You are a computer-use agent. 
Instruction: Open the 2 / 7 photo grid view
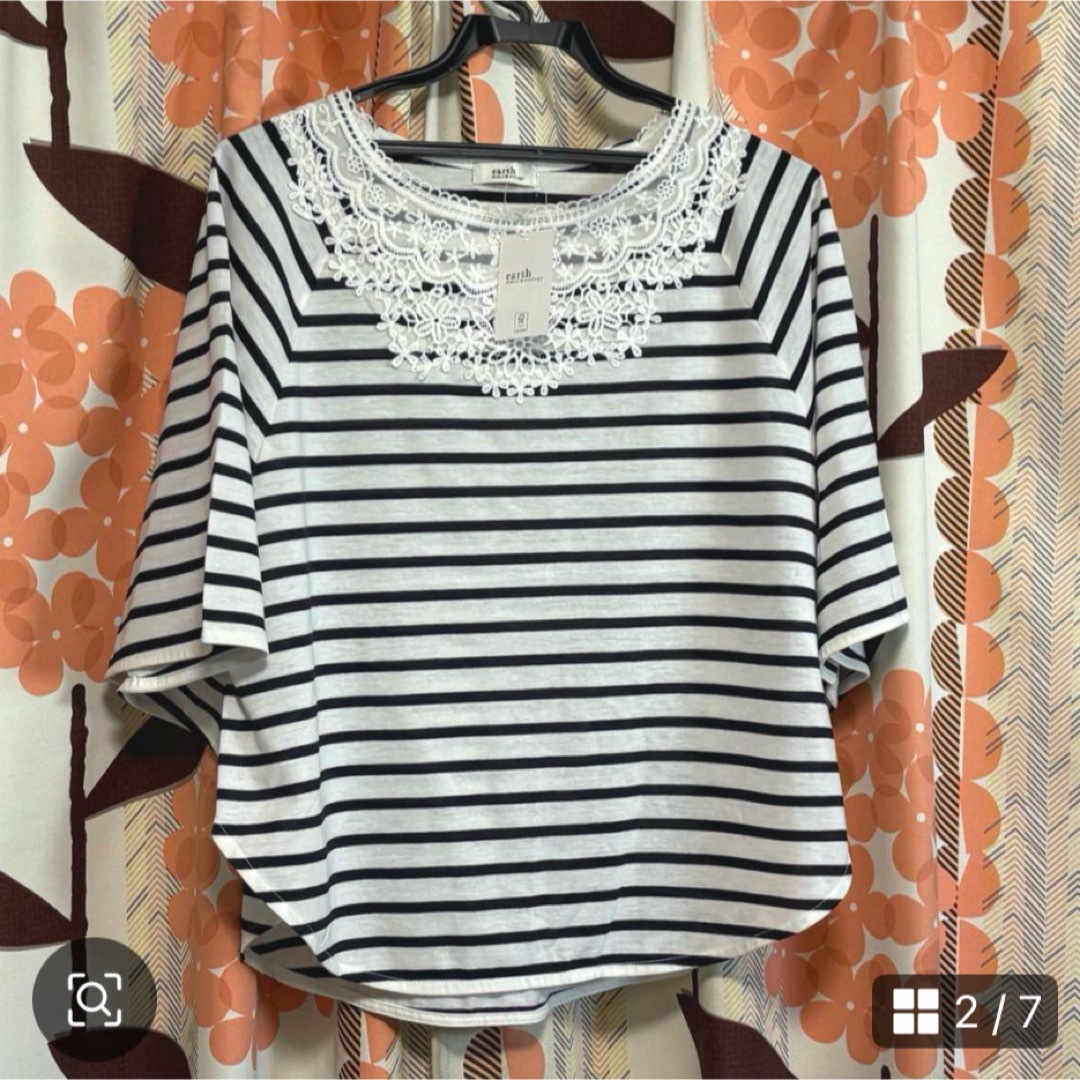(x=964, y=1011)
